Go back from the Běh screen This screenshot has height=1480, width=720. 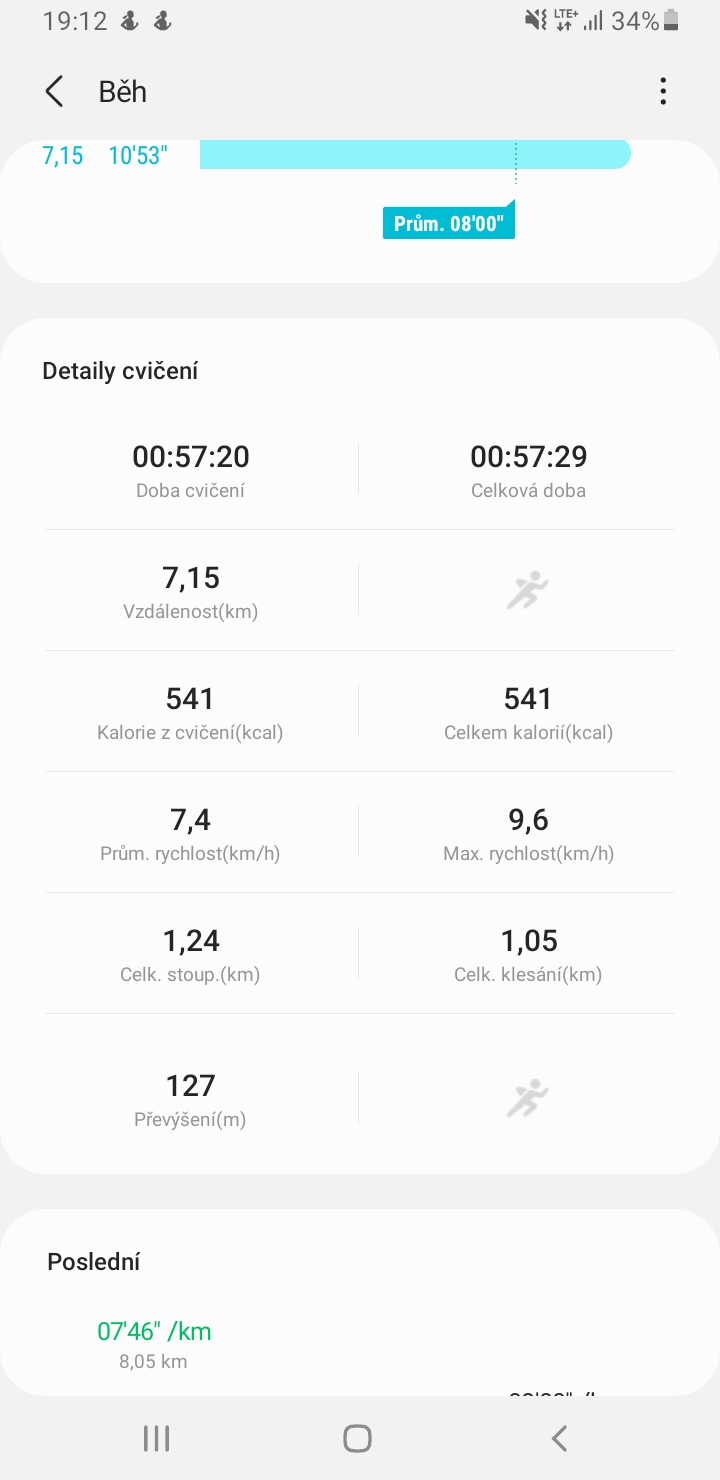[x=55, y=92]
